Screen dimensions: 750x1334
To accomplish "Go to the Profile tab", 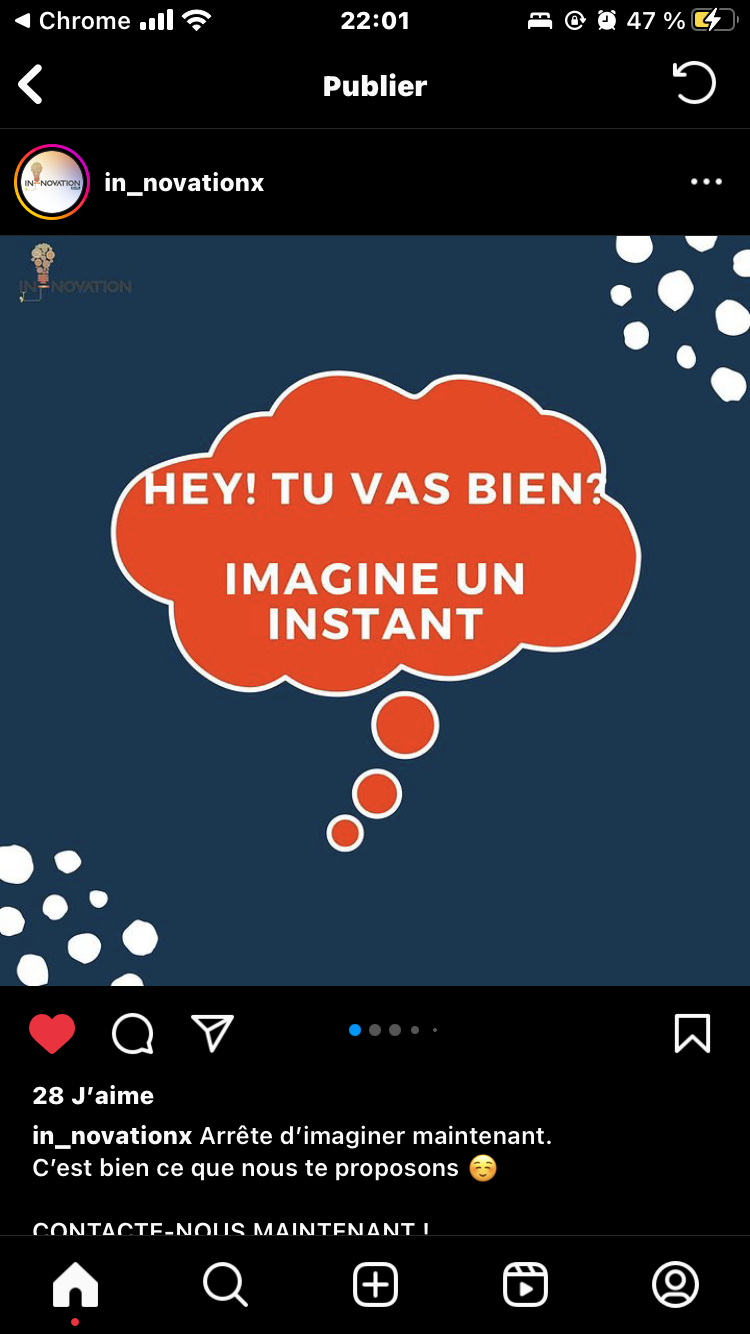I will tap(675, 1284).
